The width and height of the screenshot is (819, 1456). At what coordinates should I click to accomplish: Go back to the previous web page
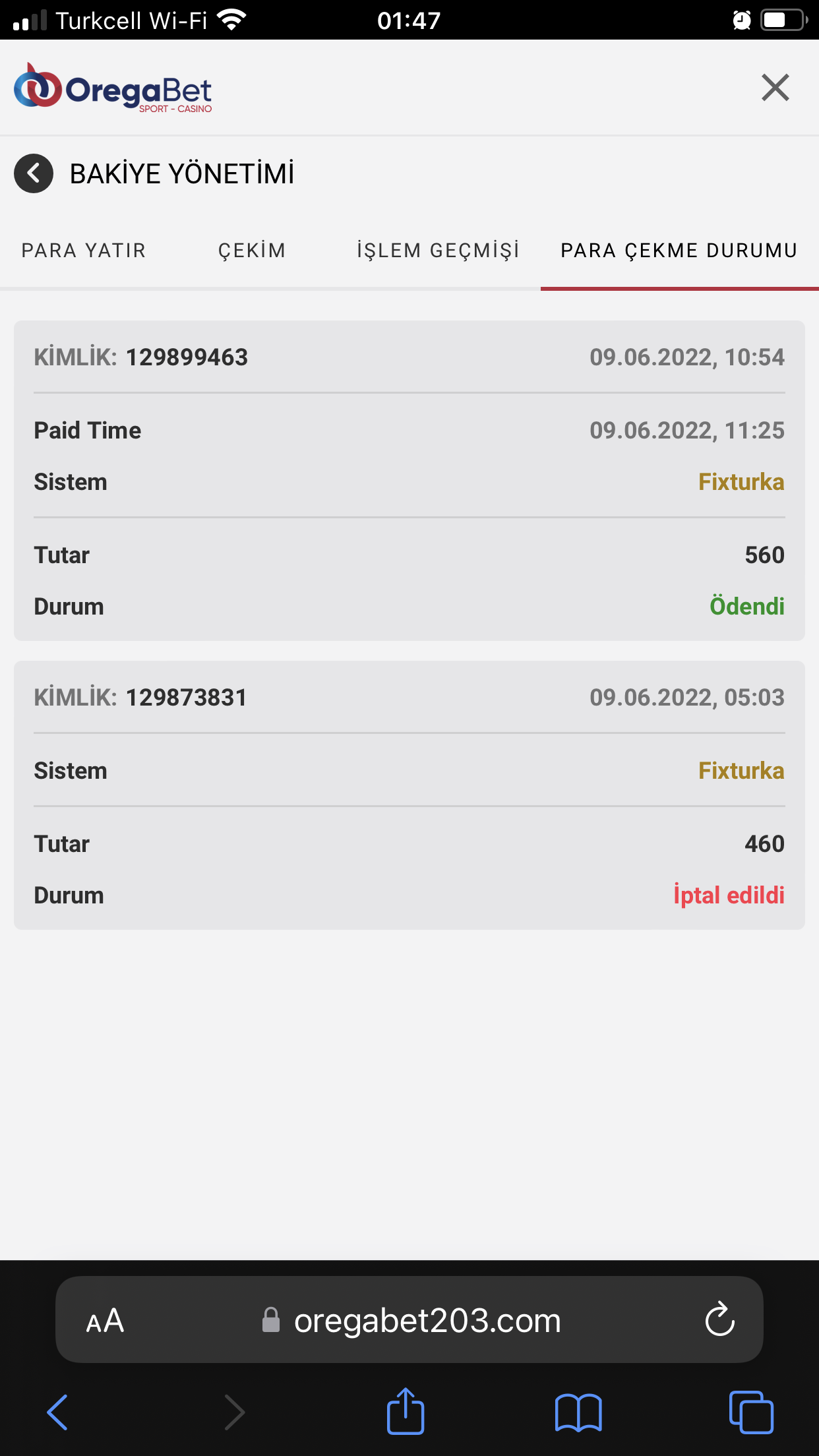pos(58,1412)
